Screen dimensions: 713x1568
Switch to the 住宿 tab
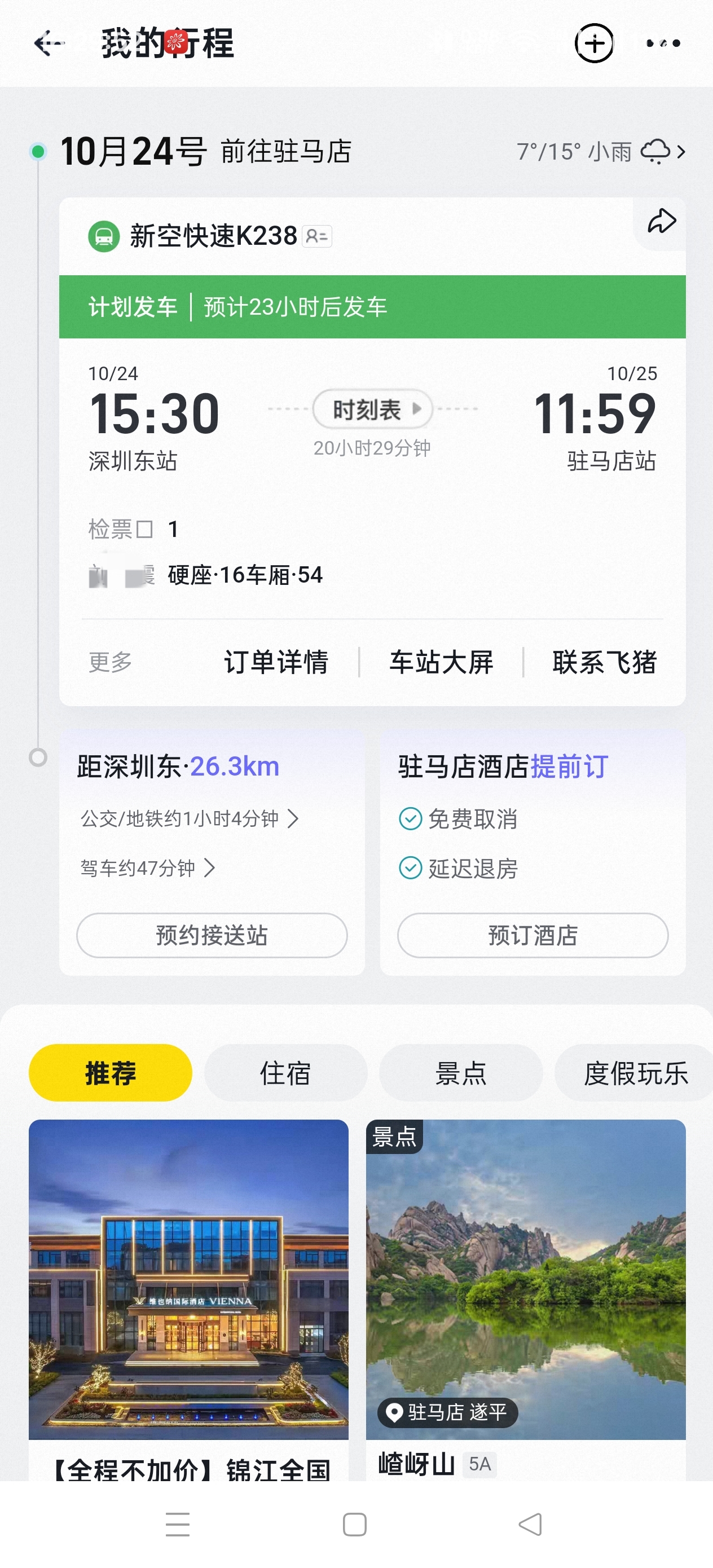click(x=285, y=1073)
